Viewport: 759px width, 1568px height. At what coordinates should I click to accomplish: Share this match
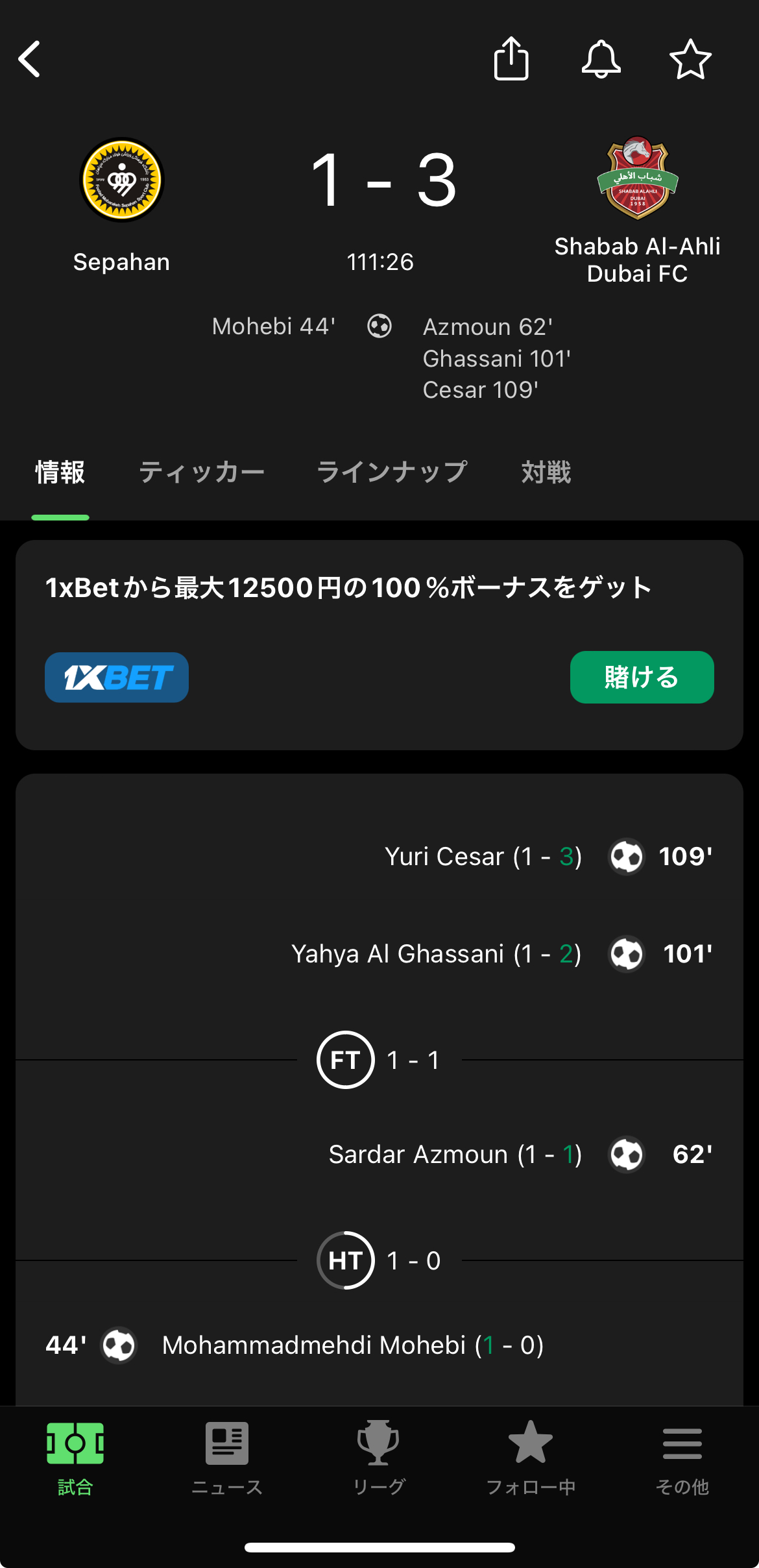point(511,59)
